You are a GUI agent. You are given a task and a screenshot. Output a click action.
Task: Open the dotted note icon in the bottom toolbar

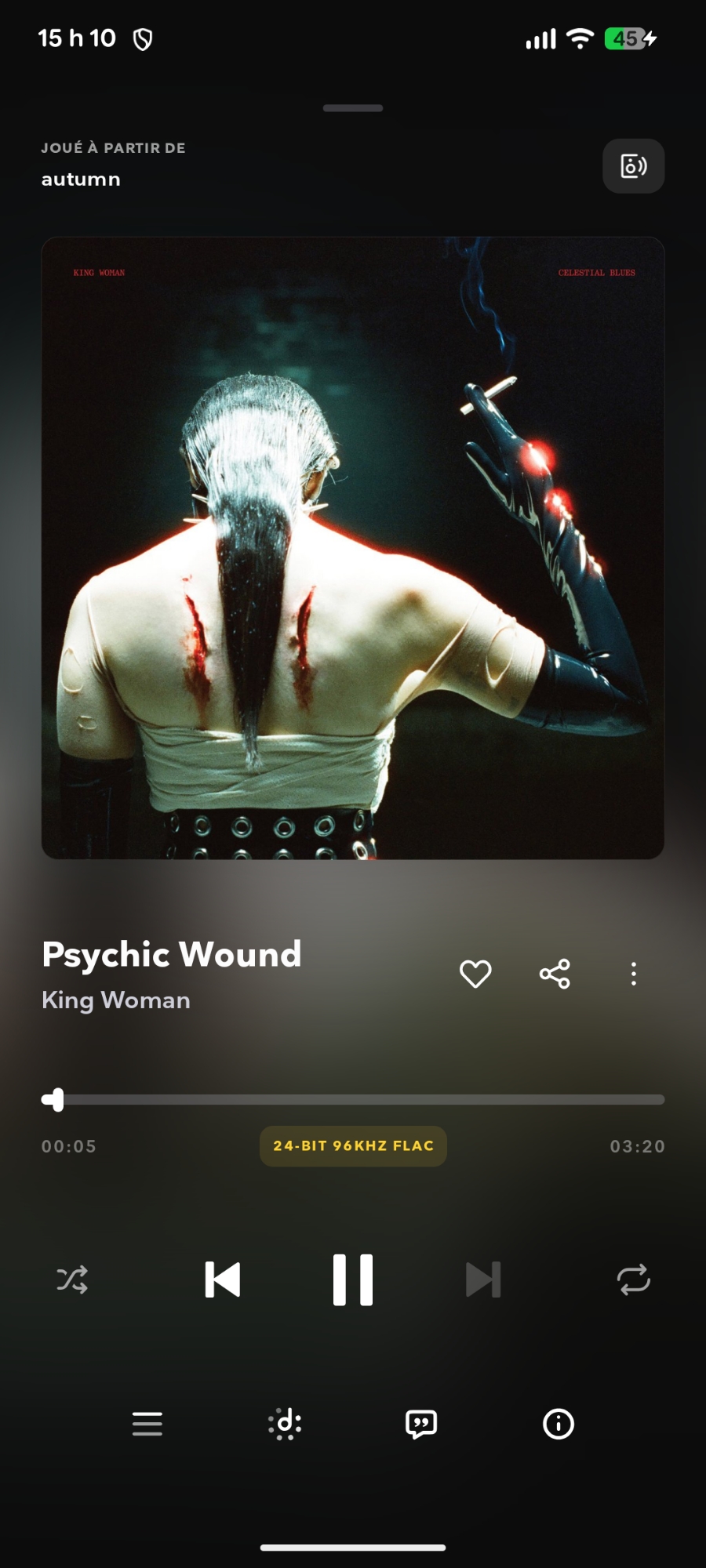pos(285,1424)
